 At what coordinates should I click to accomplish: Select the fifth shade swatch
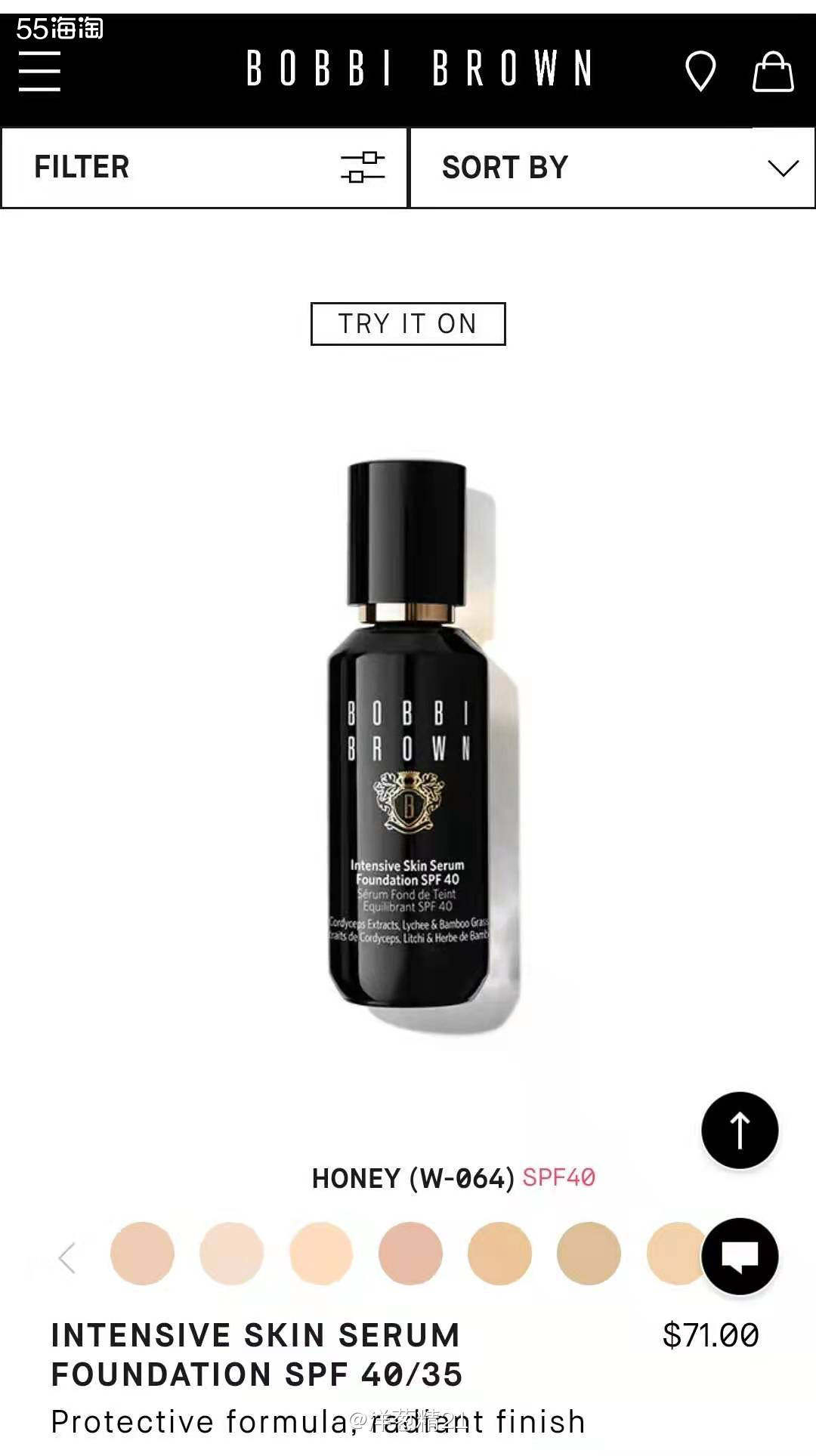499,1254
